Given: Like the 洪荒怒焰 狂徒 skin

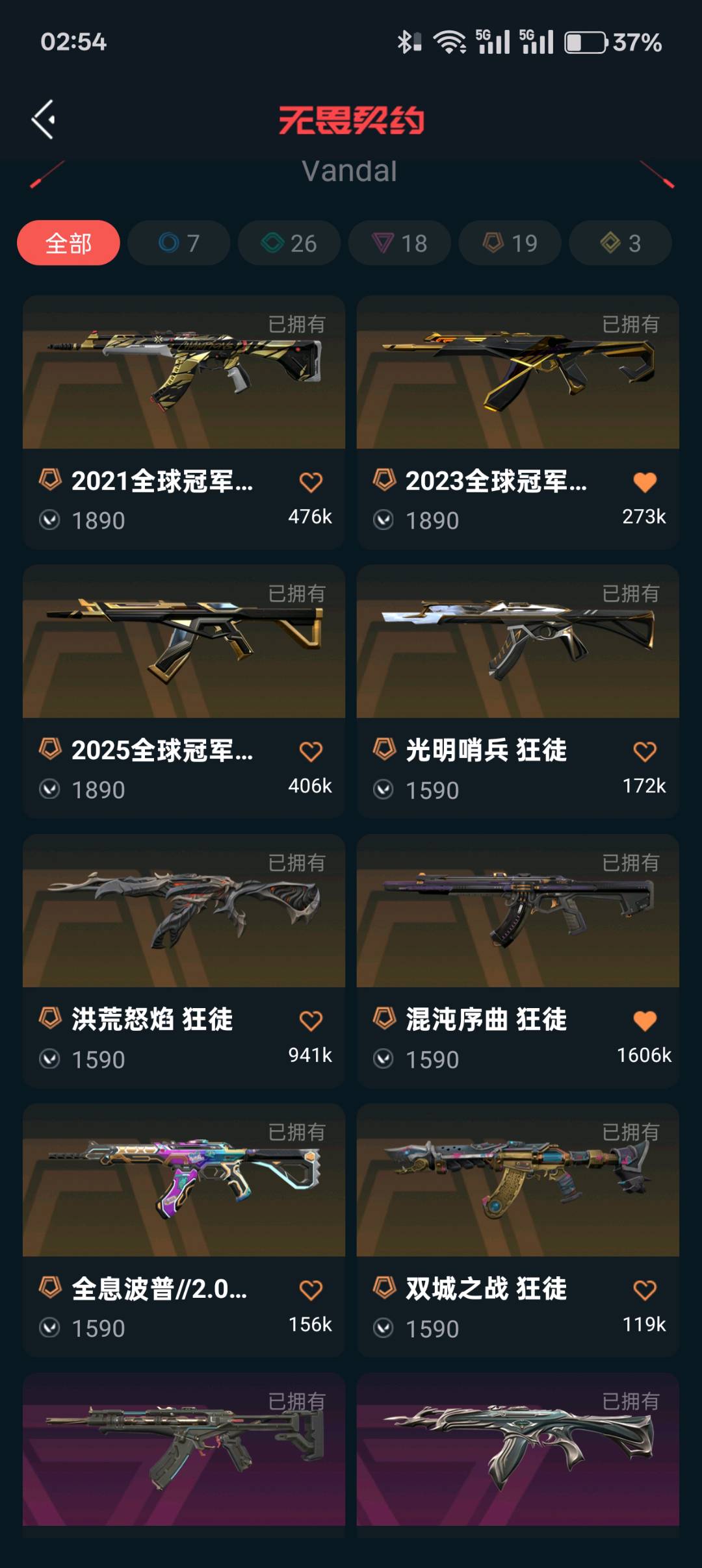Looking at the screenshot, I should point(311,1021).
